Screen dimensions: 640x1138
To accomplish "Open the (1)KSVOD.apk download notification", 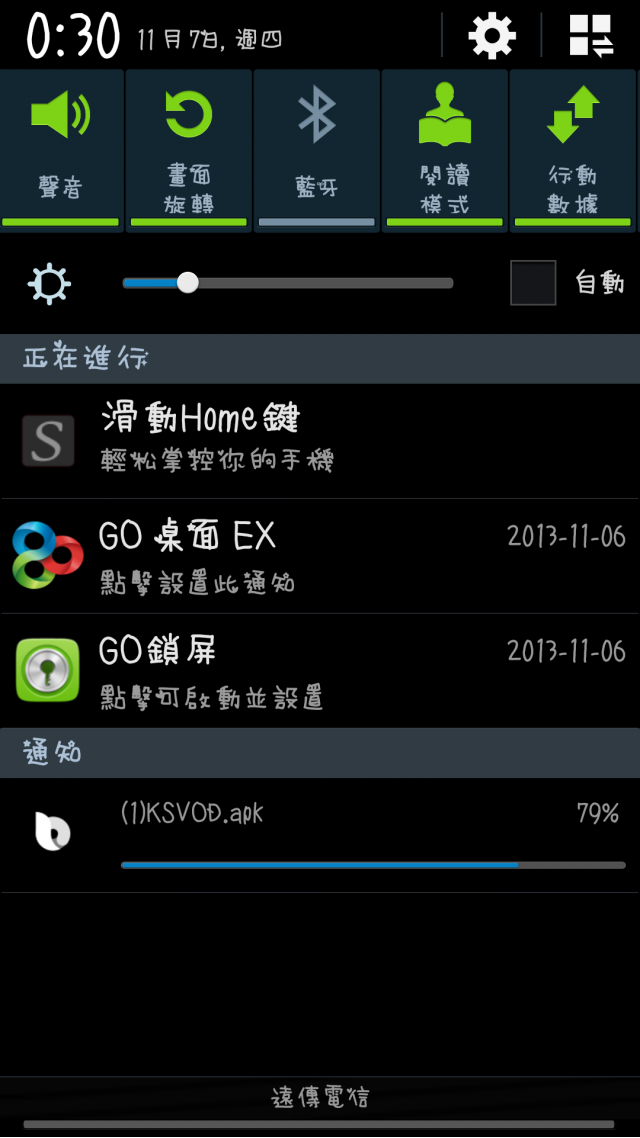I will [x=320, y=835].
